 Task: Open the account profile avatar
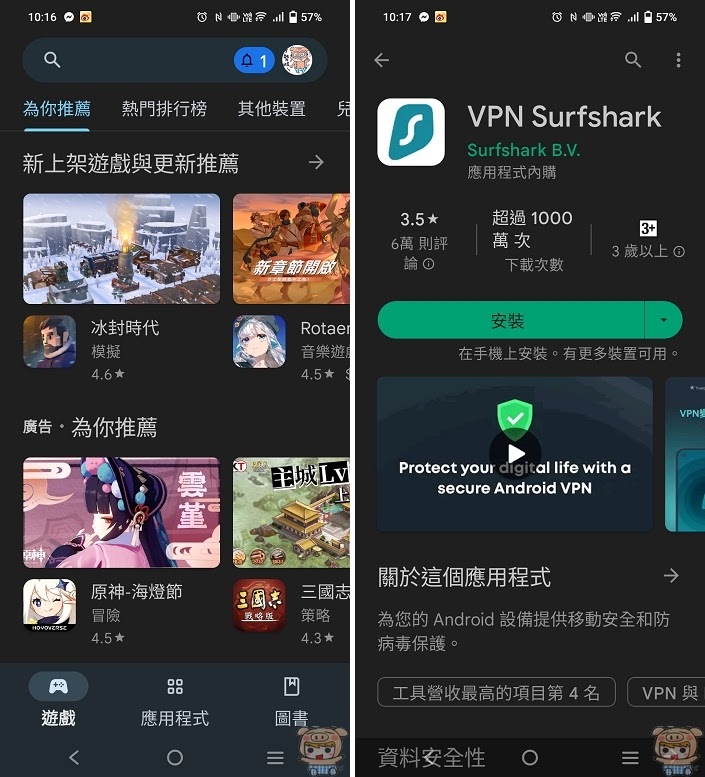tap(297, 61)
